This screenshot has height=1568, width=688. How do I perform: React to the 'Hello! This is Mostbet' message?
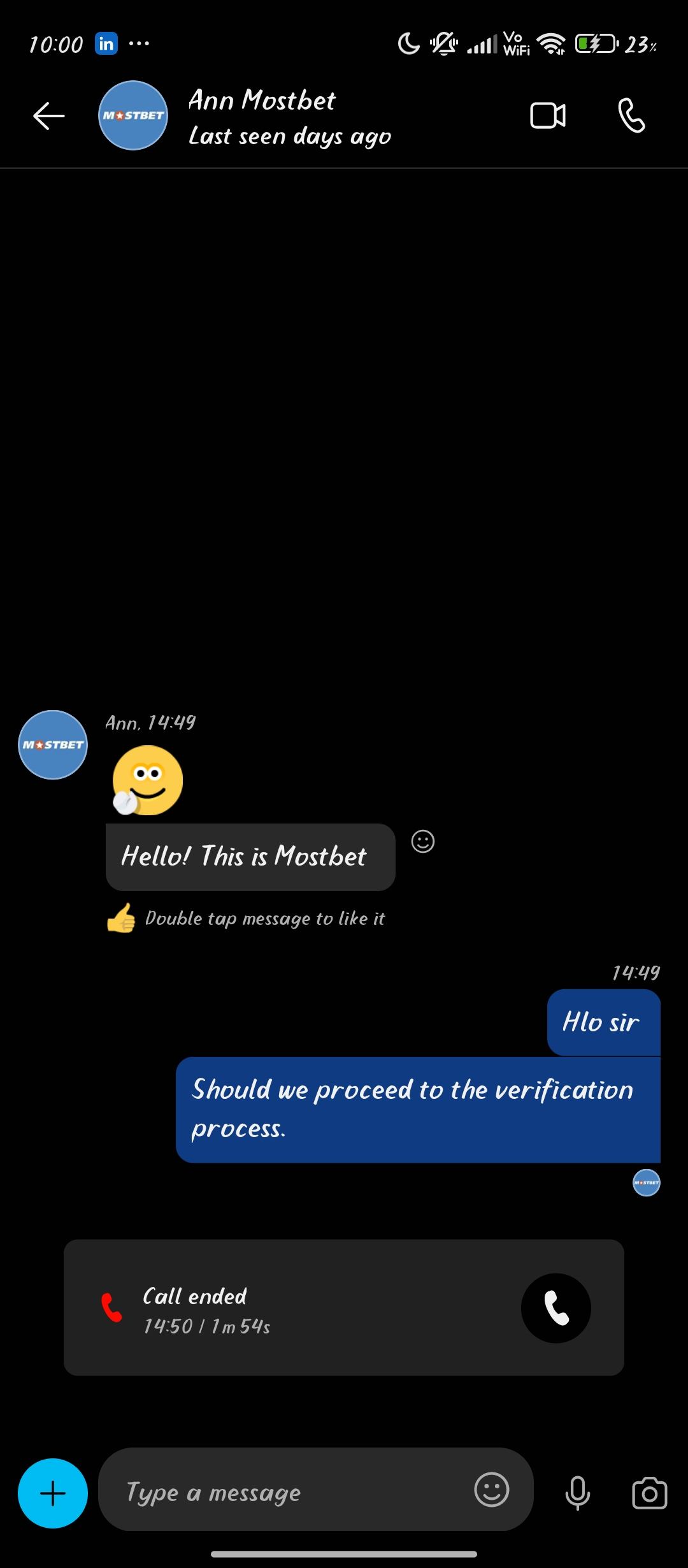pos(422,841)
